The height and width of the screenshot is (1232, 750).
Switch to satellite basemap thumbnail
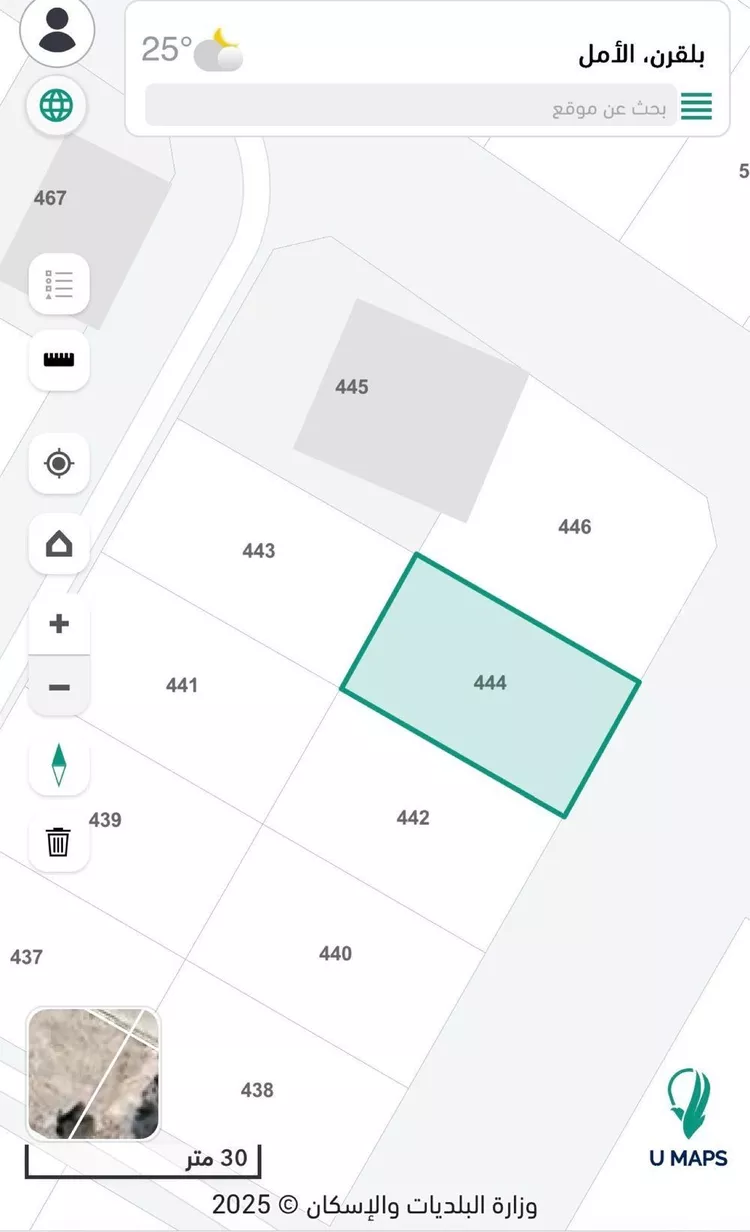pyautogui.click(x=93, y=1073)
